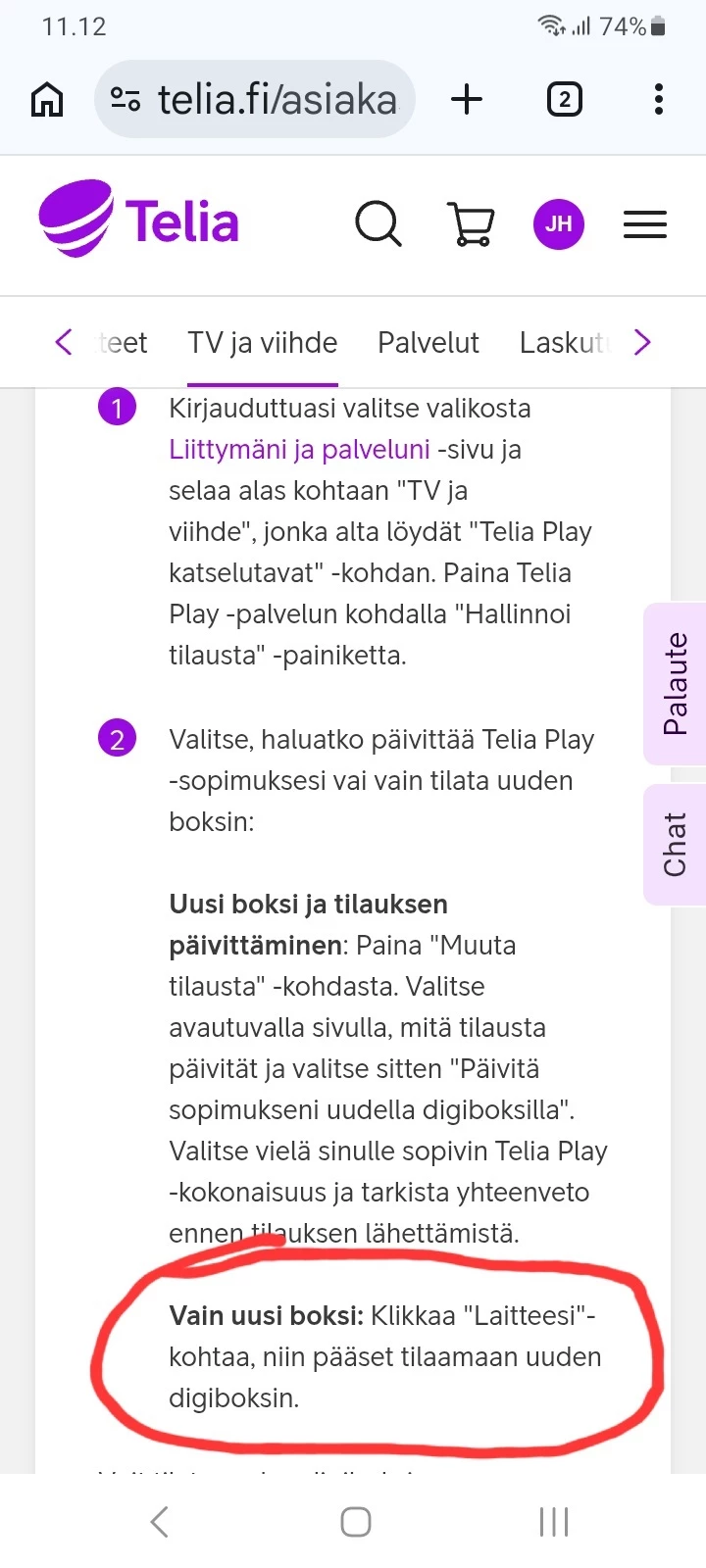Select the TV ja viihde tab
This screenshot has height=1568, width=706.
(x=262, y=342)
